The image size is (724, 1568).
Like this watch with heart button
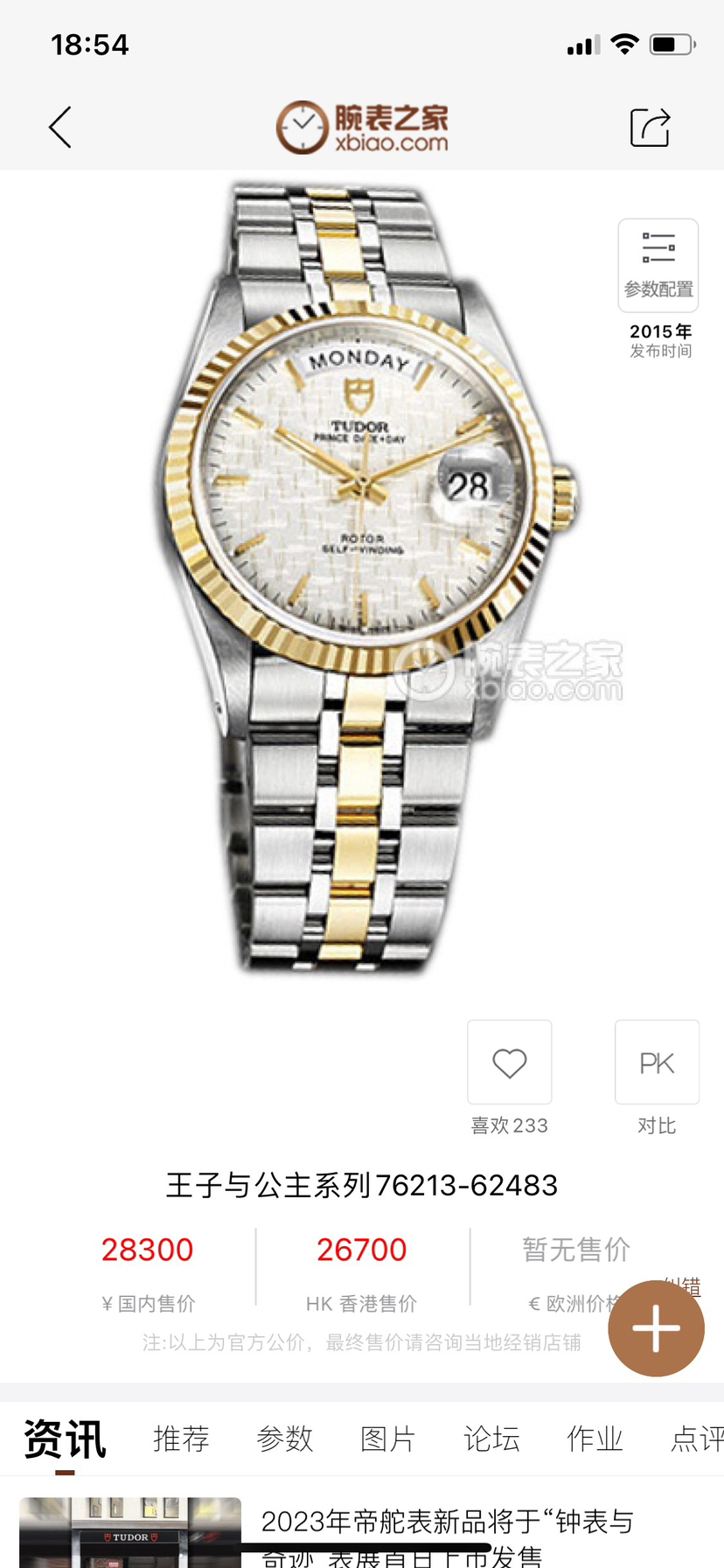coord(509,1063)
